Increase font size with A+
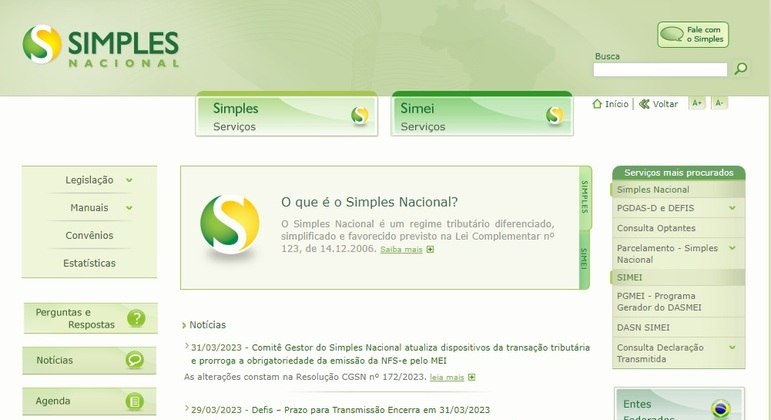771x420 pixels. point(697,103)
